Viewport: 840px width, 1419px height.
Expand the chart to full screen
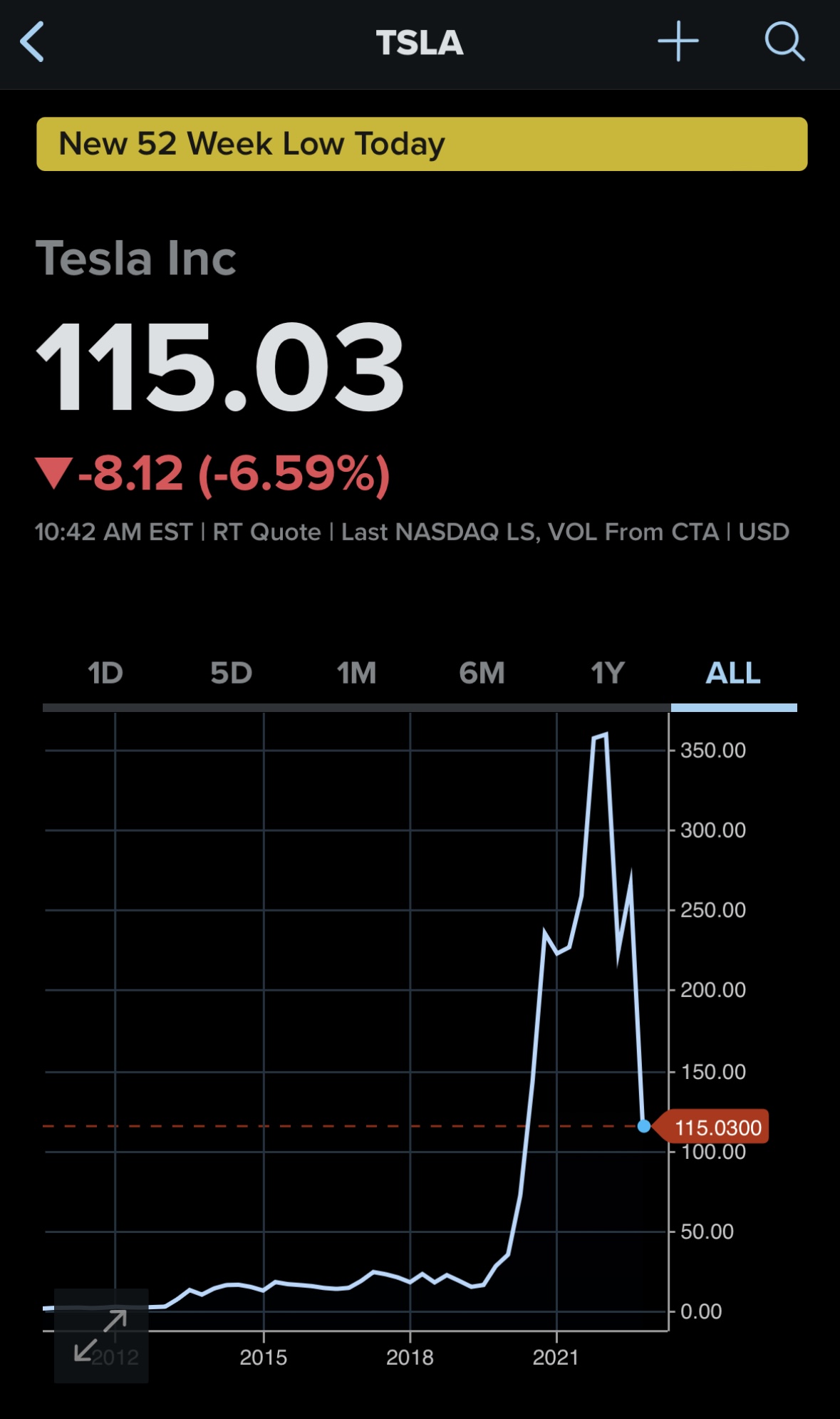pos(101,1335)
